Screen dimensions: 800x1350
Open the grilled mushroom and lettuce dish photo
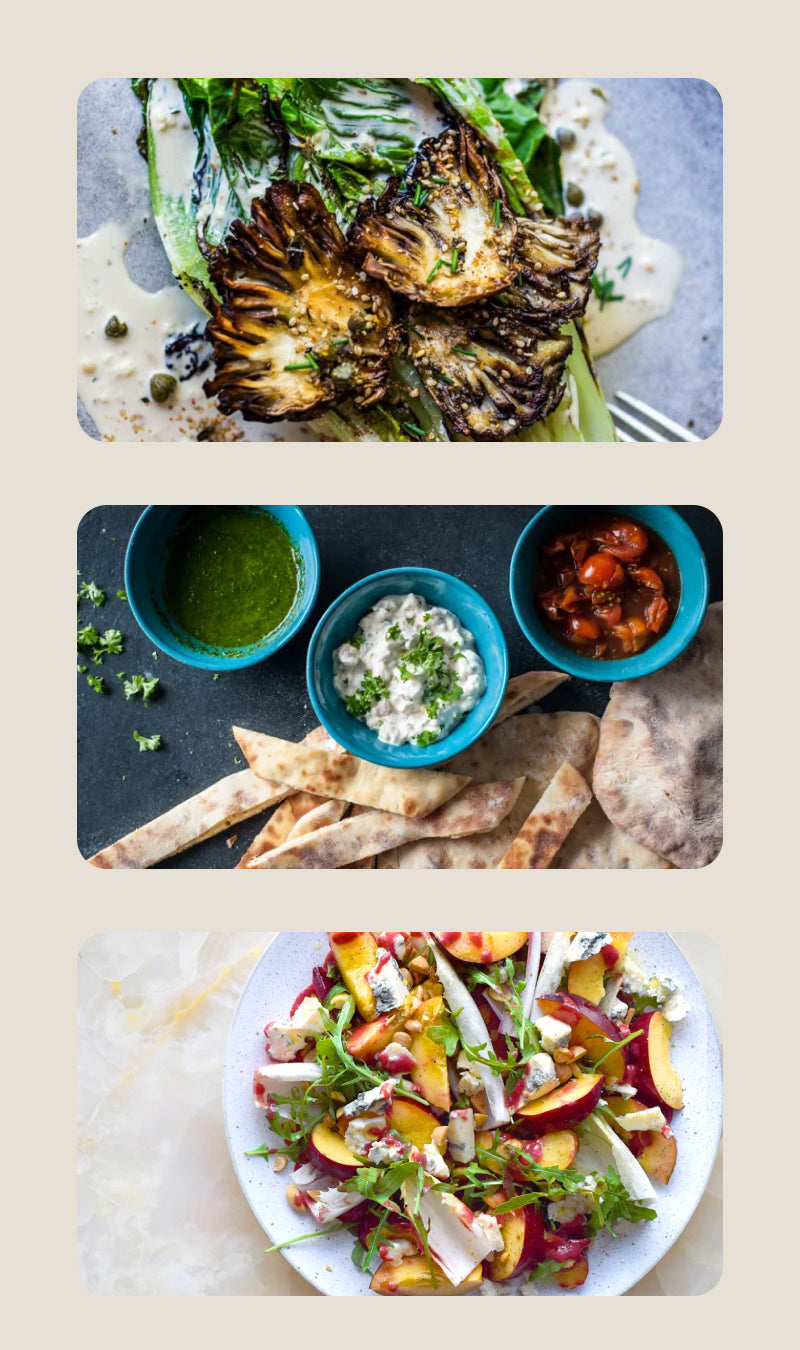399,260
